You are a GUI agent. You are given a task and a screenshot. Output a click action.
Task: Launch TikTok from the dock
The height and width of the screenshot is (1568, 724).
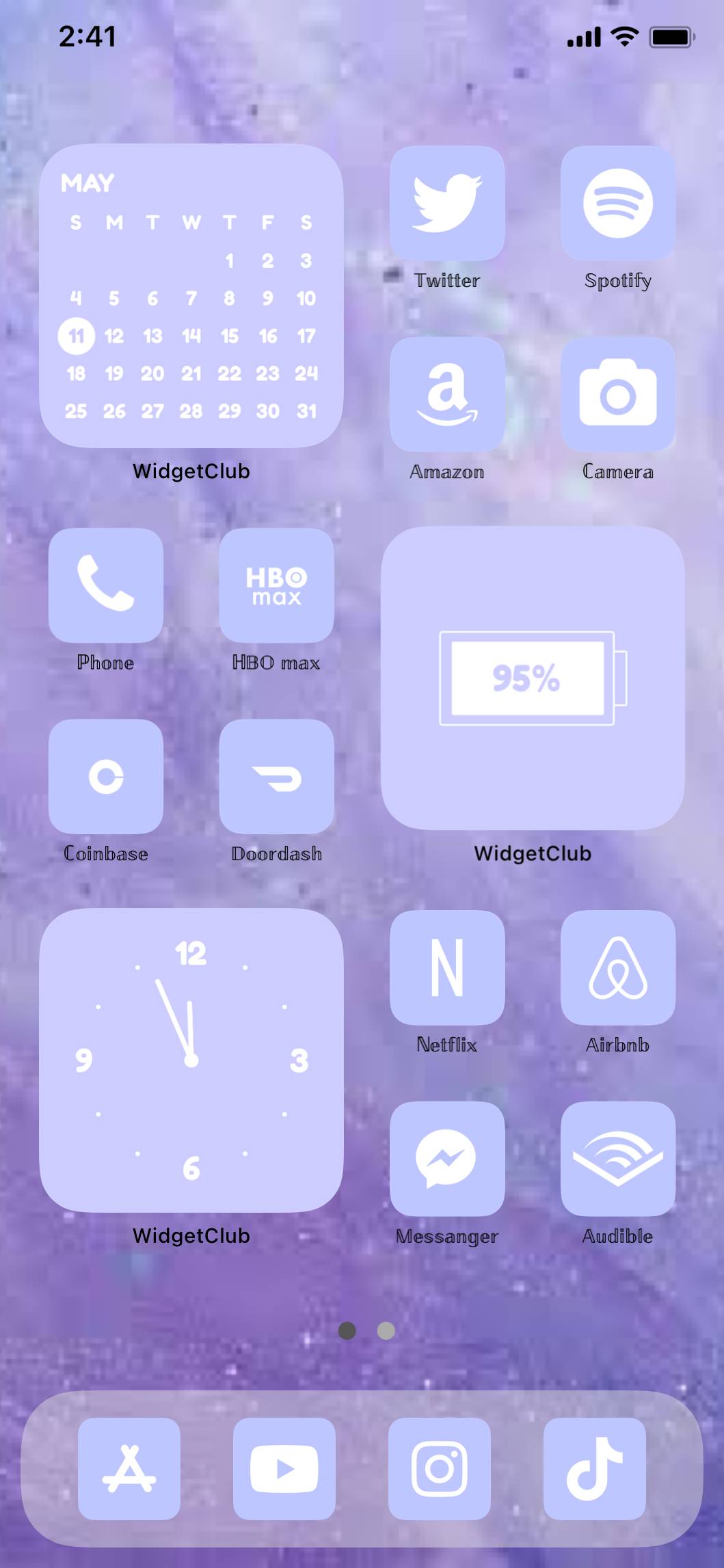click(x=595, y=1469)
